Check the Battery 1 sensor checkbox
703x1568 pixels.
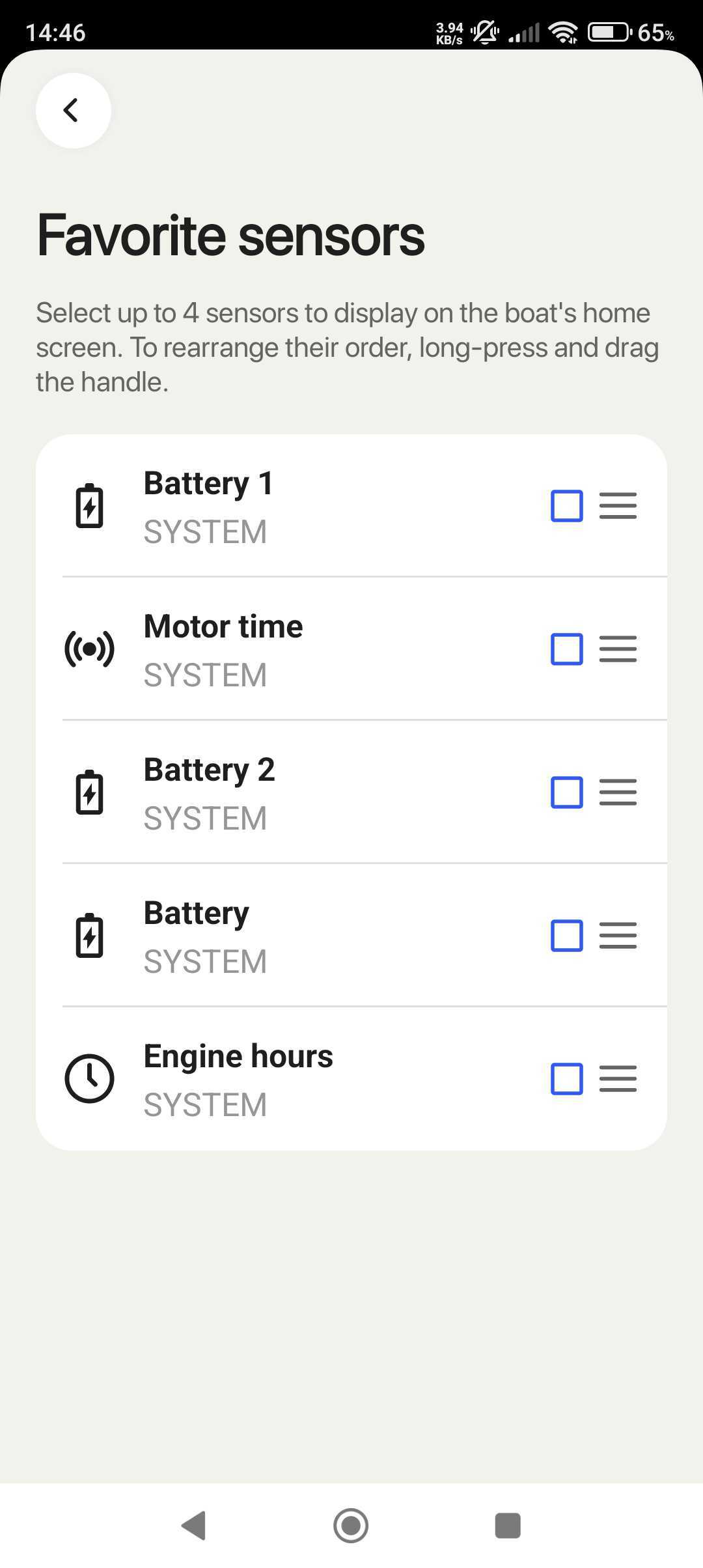(566, 506)
